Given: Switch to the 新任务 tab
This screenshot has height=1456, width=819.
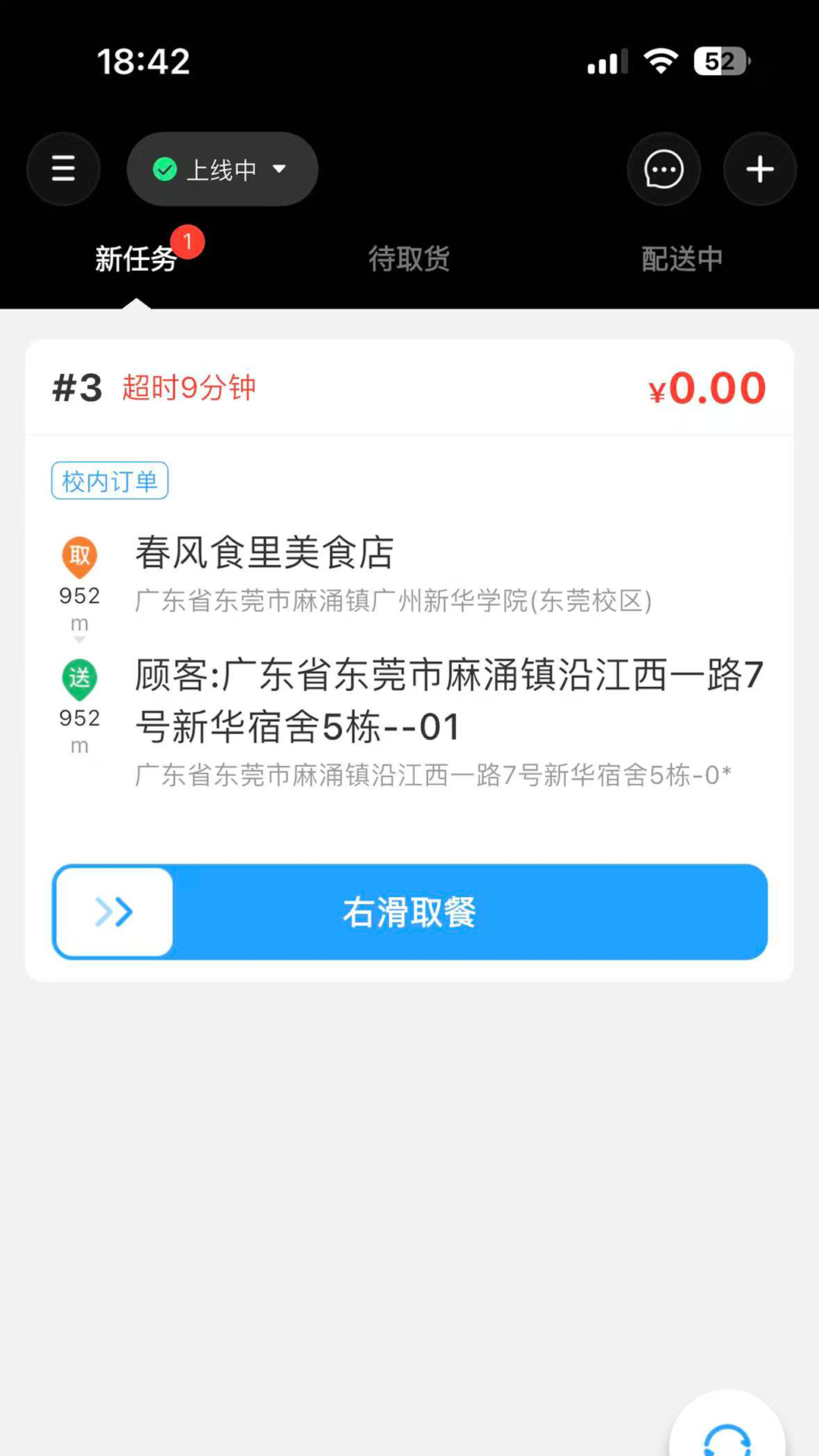Looking at the screenshot, I should point(136,259).
